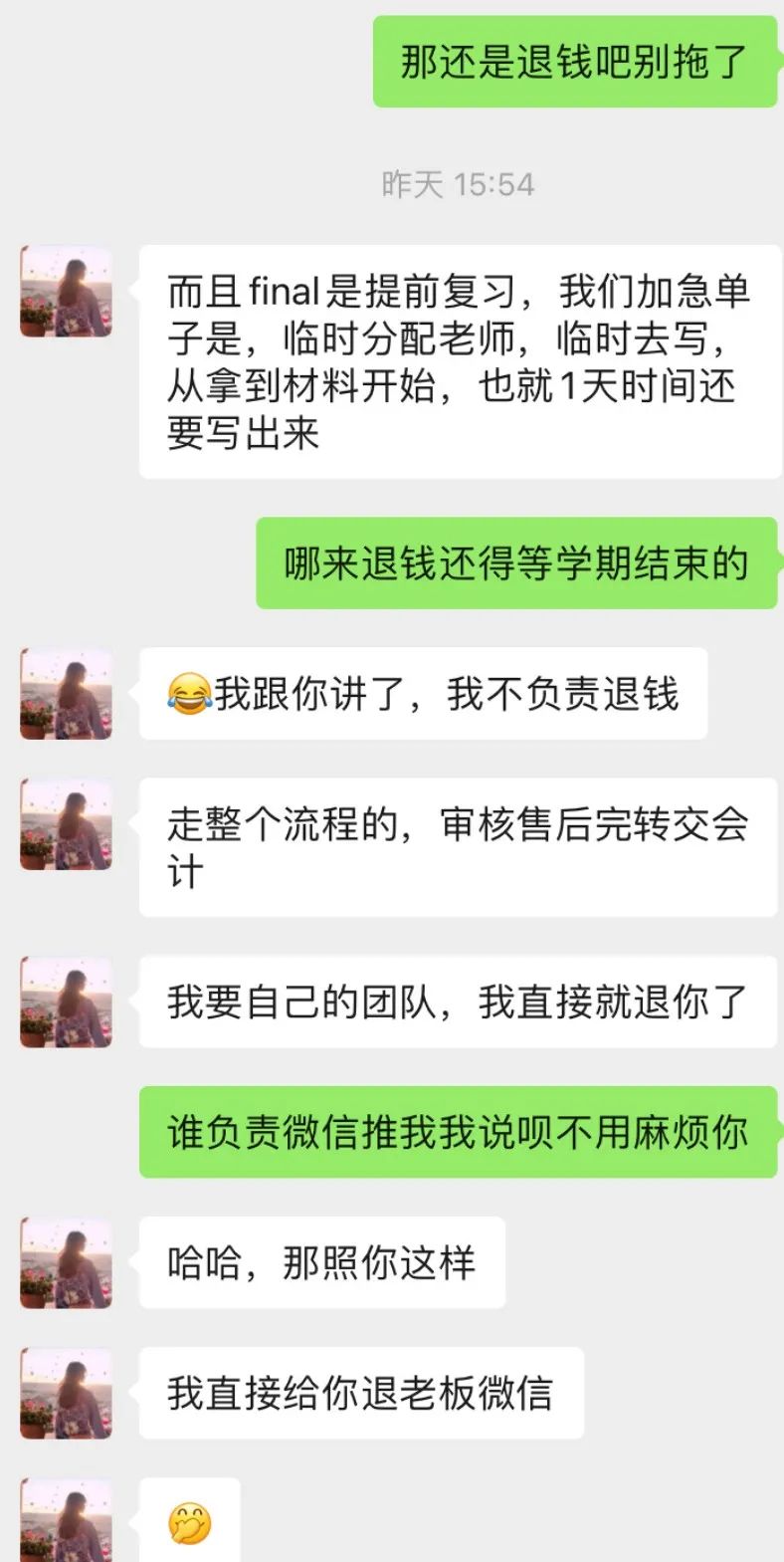The height and width of the screenshot is (1562, 784).
Task: Tap the avatar beside '我跟你讲了，我不负责退钱'
Action: (66, 694)
